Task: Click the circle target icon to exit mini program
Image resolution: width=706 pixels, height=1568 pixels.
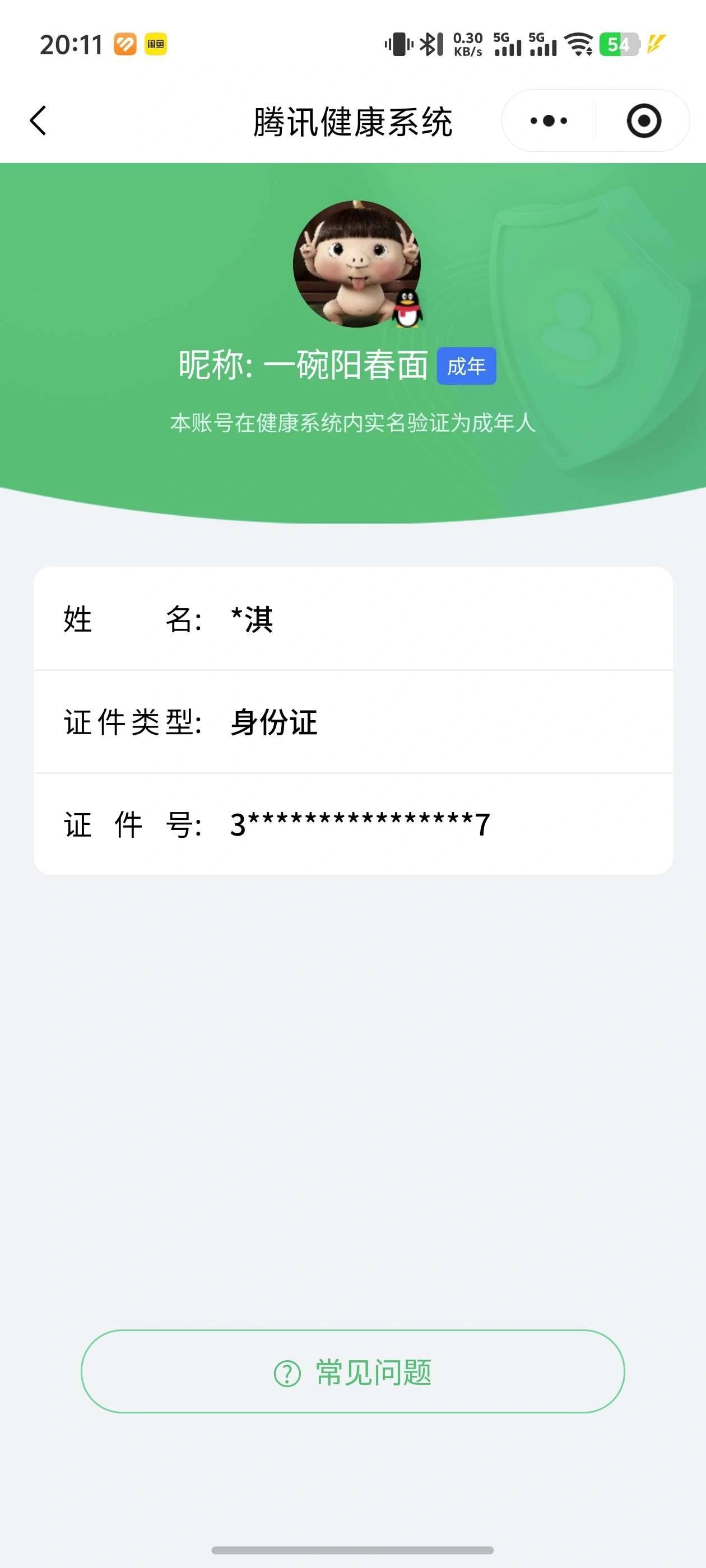Action: point(644,120)
